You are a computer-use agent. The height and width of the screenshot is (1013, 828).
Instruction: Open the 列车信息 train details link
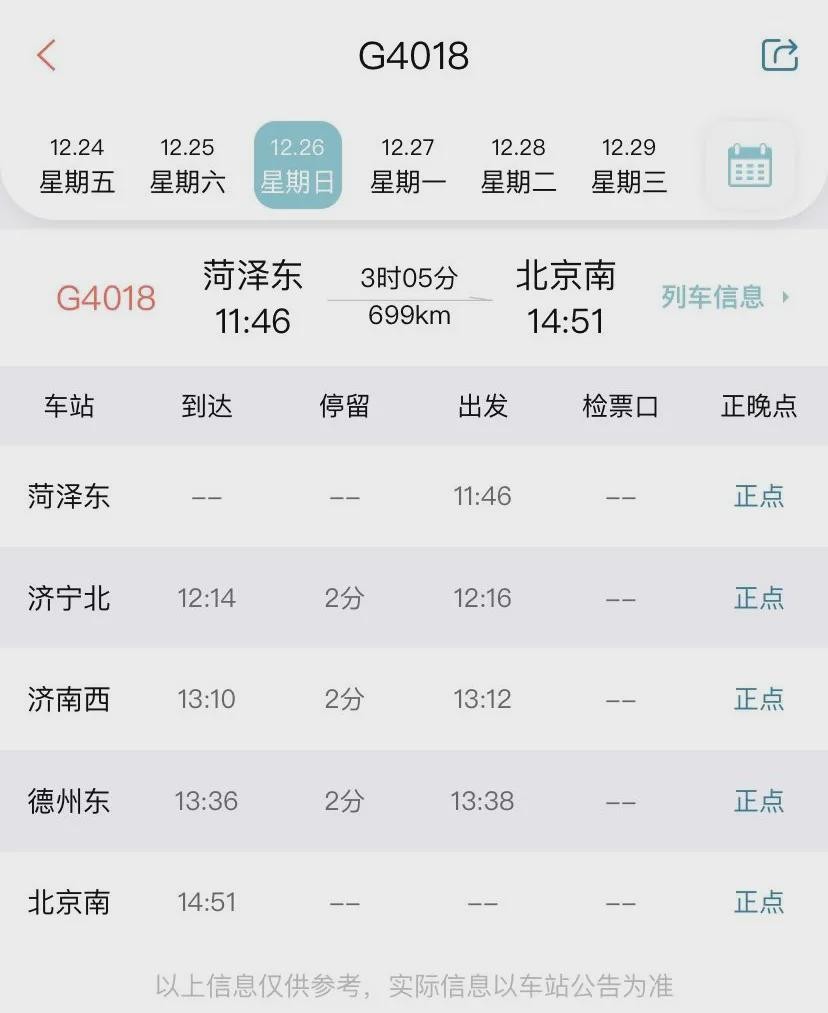pyautogui.click(x=724, y=297)
